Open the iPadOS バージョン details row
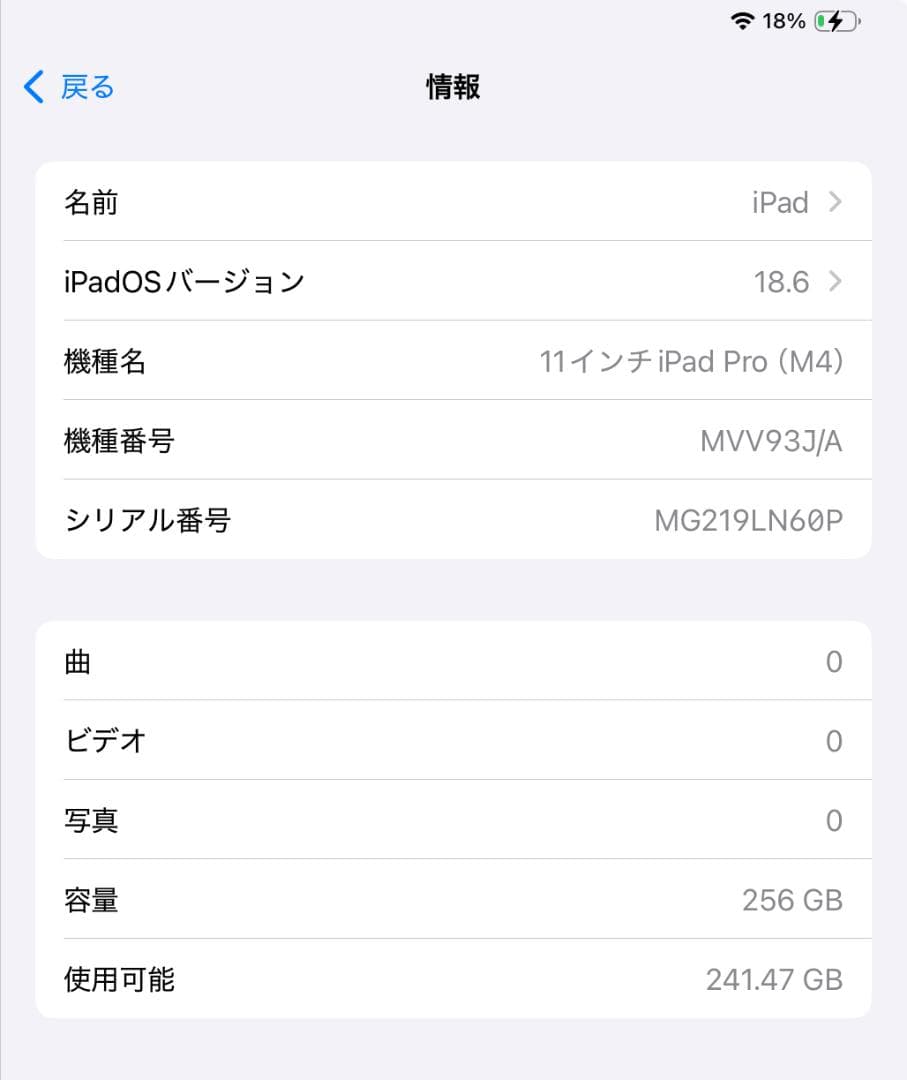This screenshot has width=907, height=1080. (450, 281)
